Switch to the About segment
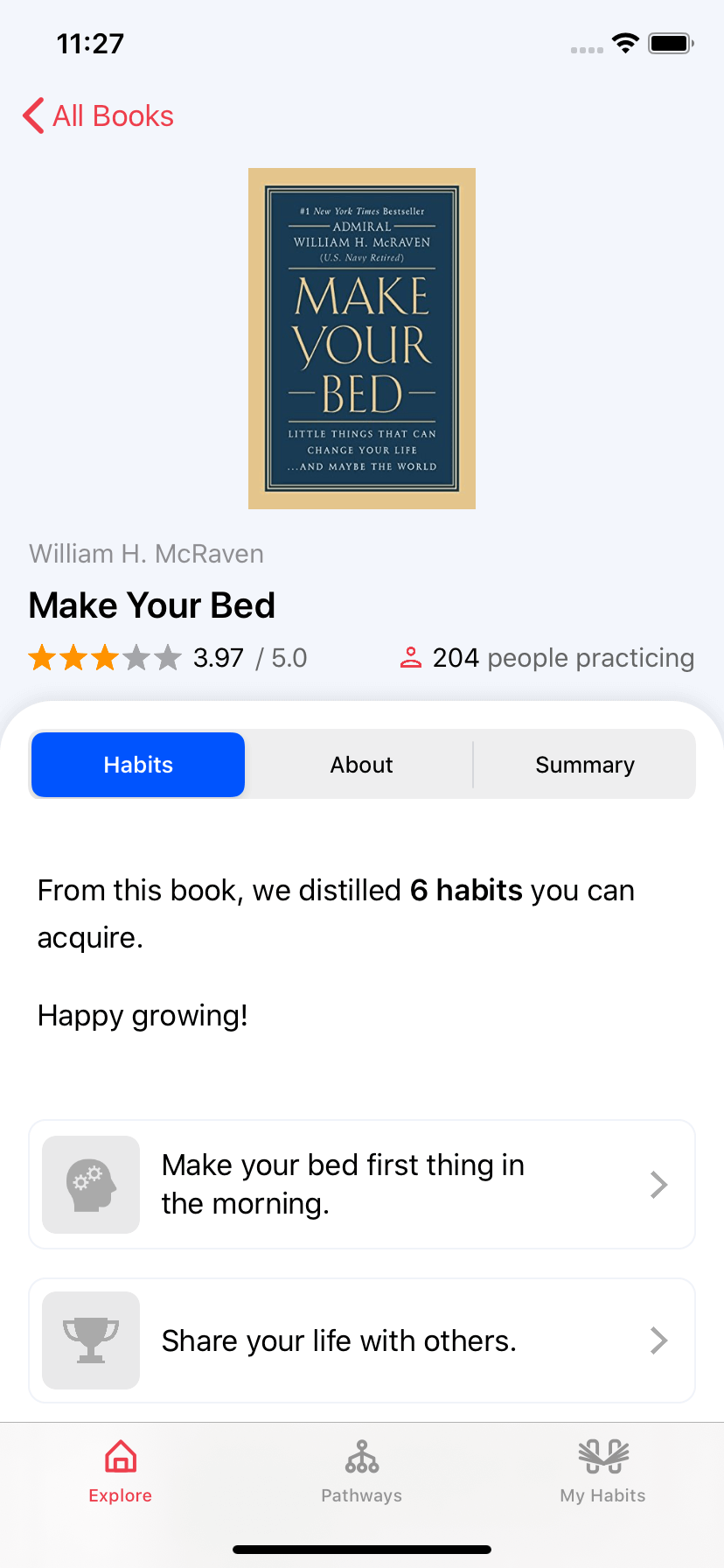Viewport: 724px width, 1568px height. point(361,765)
